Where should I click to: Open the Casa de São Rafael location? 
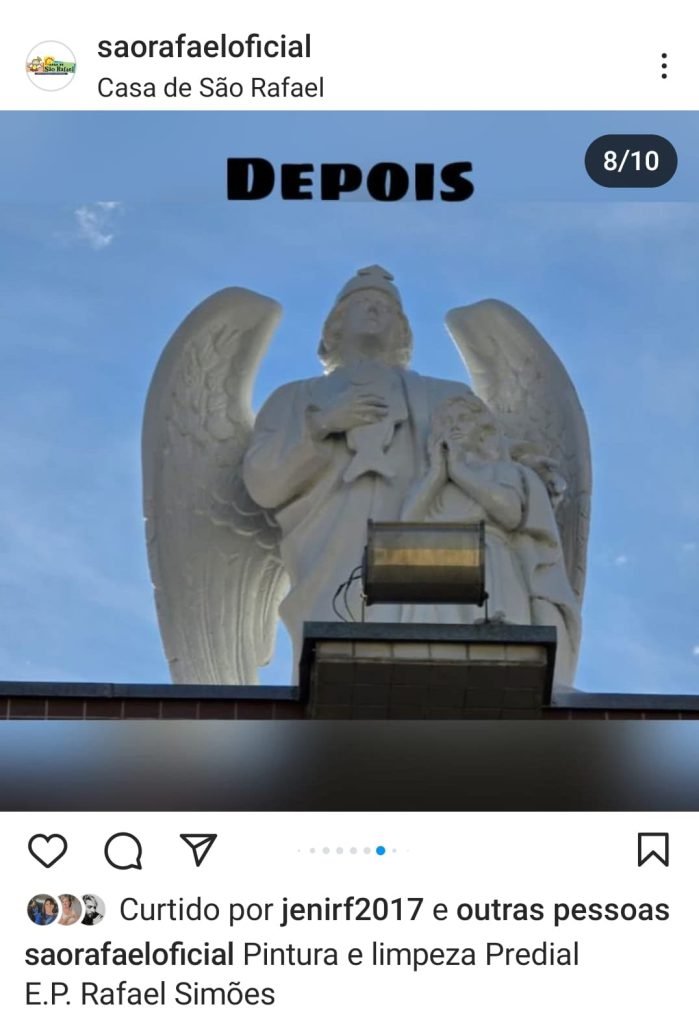pos(210,88)
